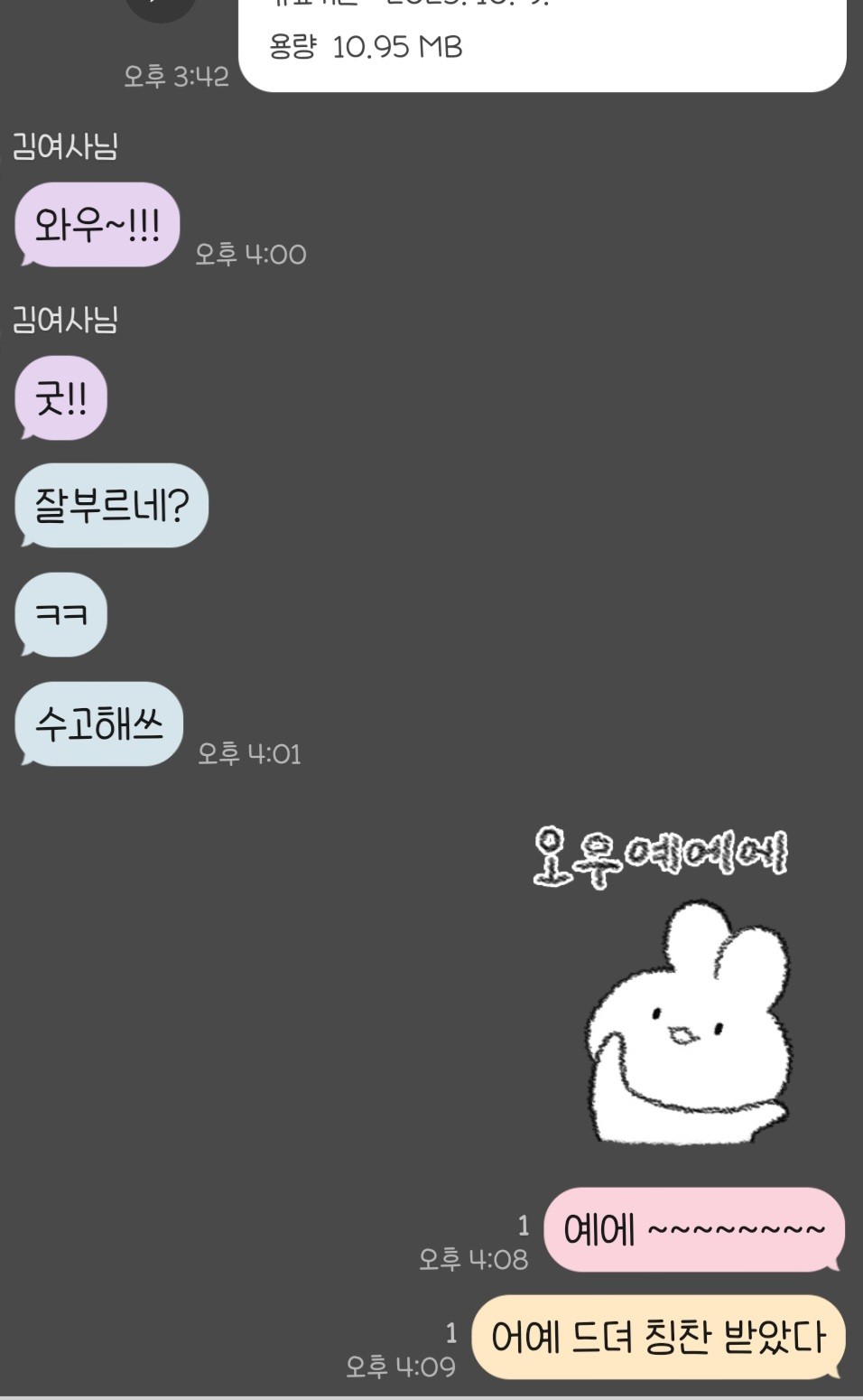Viewport: 863px width, 1400px height.
Task: Open the 10.95 MB file attachment bubble
Action: click(542, 45)
